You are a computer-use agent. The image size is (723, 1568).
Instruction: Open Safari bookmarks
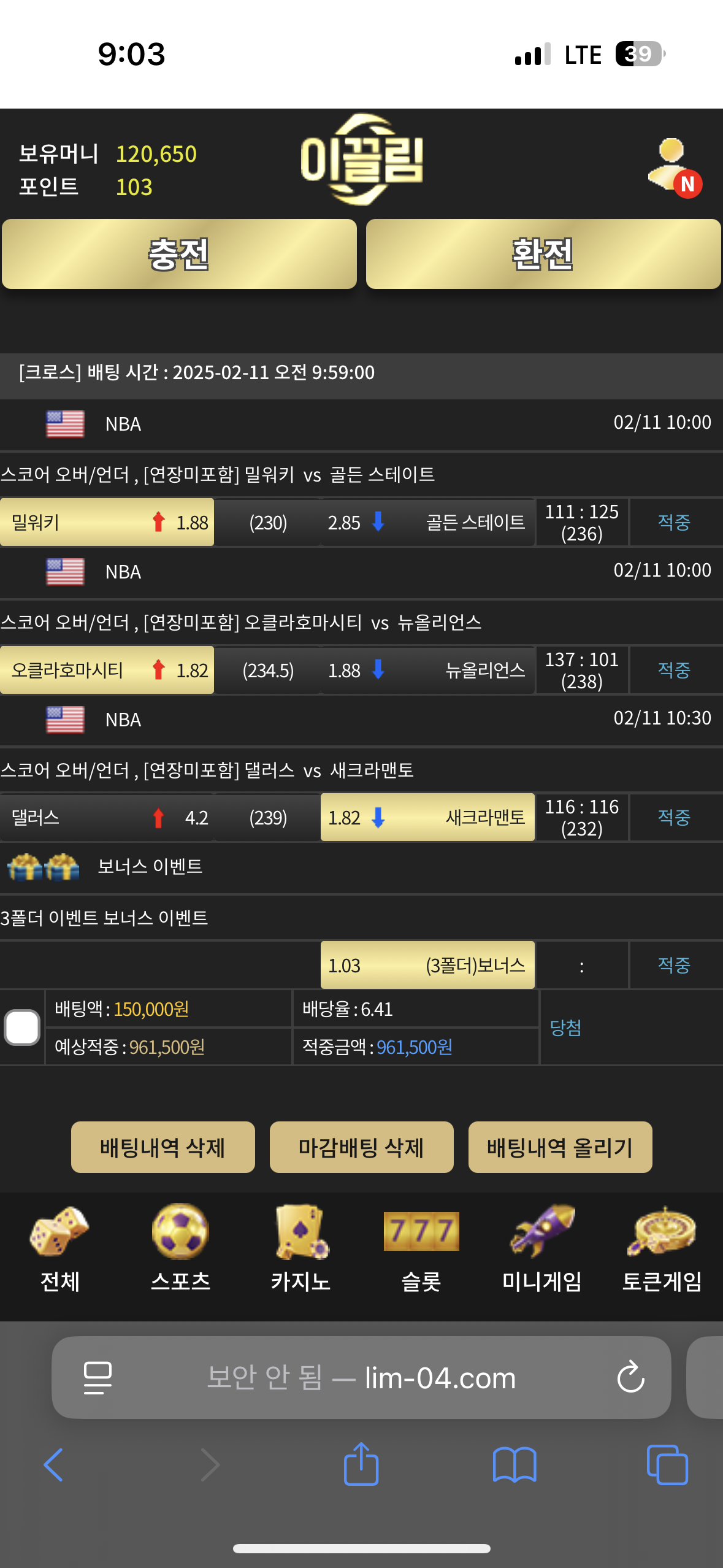[515, 1465]
